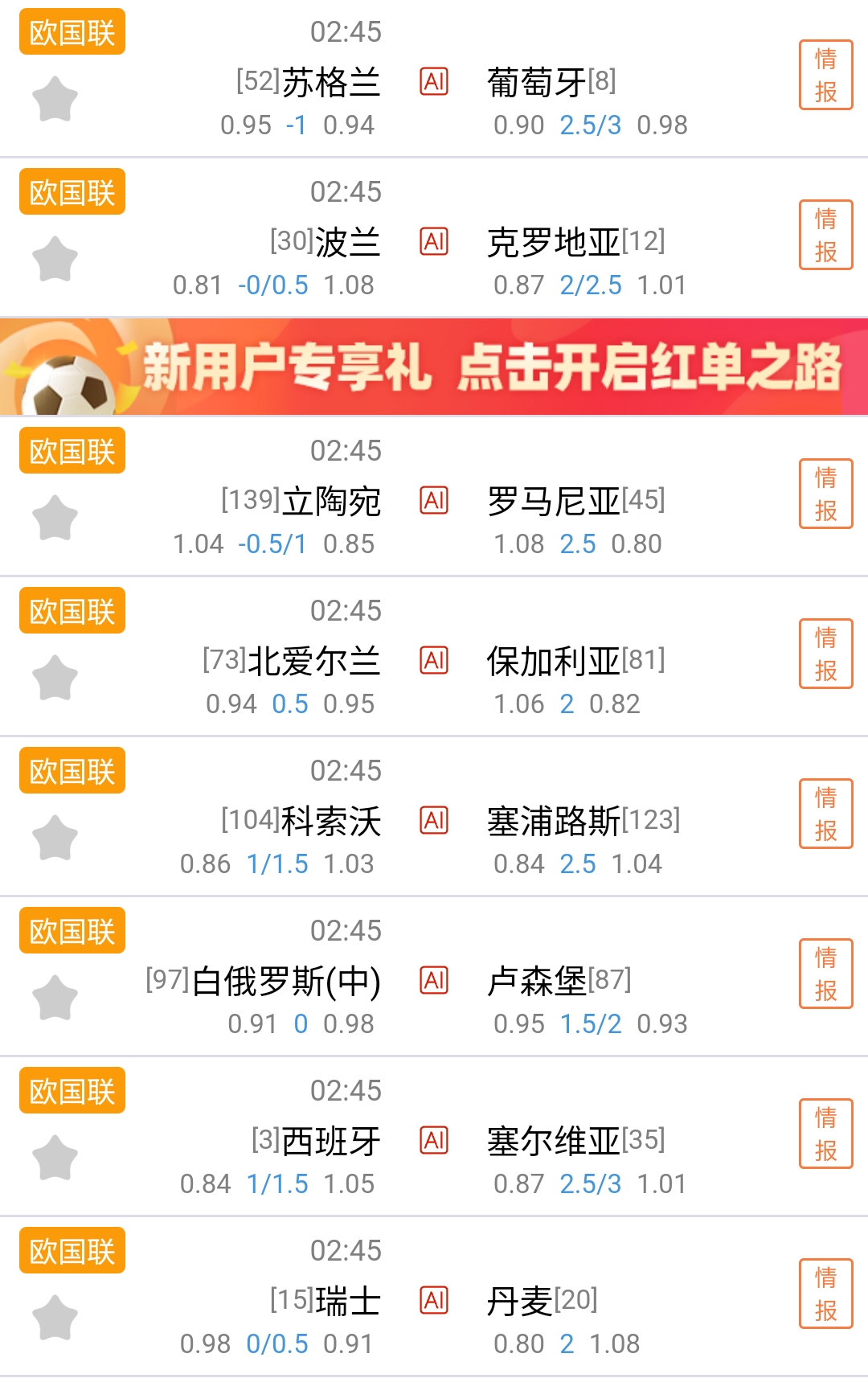Favorite the 西班牙 vs 塞尔维亚 match star
Screen dimensions: 868x1378
(55, 1158)
